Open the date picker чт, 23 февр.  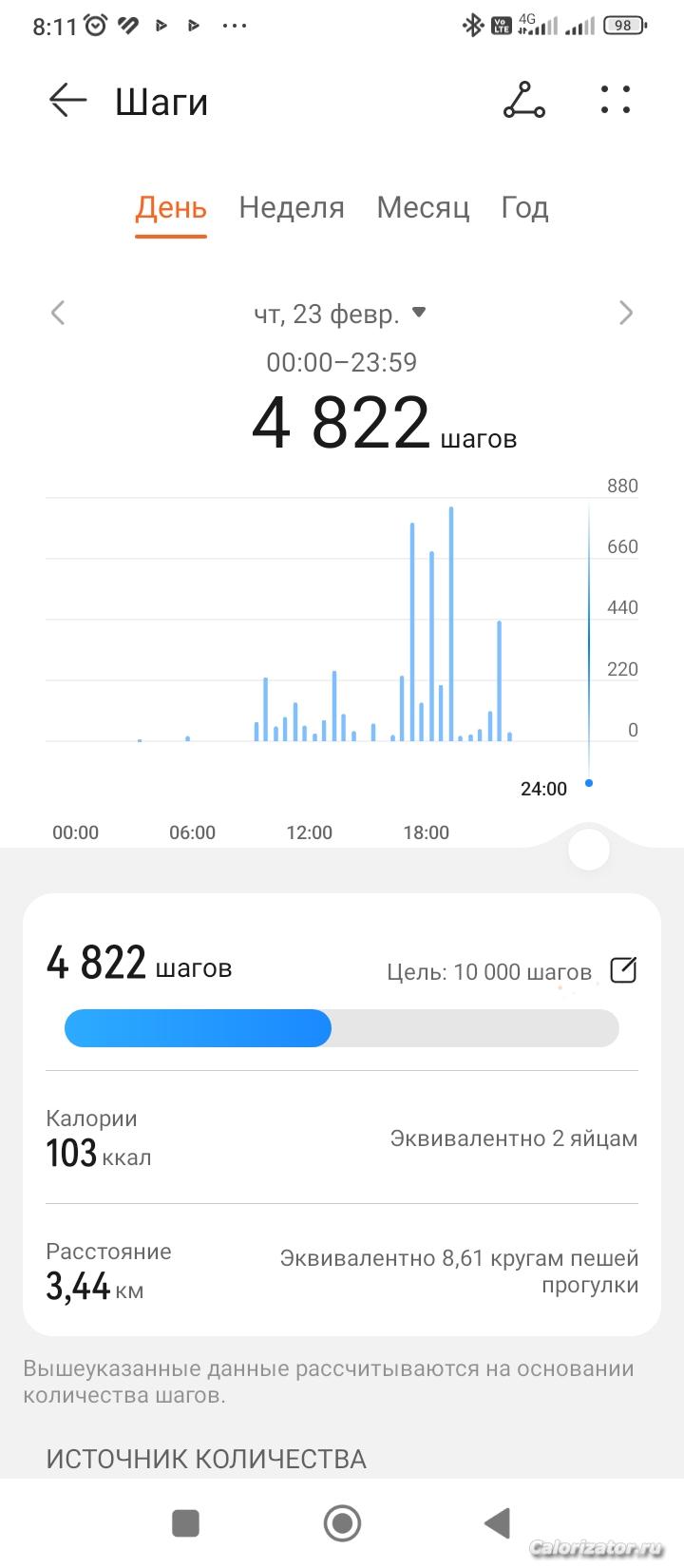click(340, 314)
